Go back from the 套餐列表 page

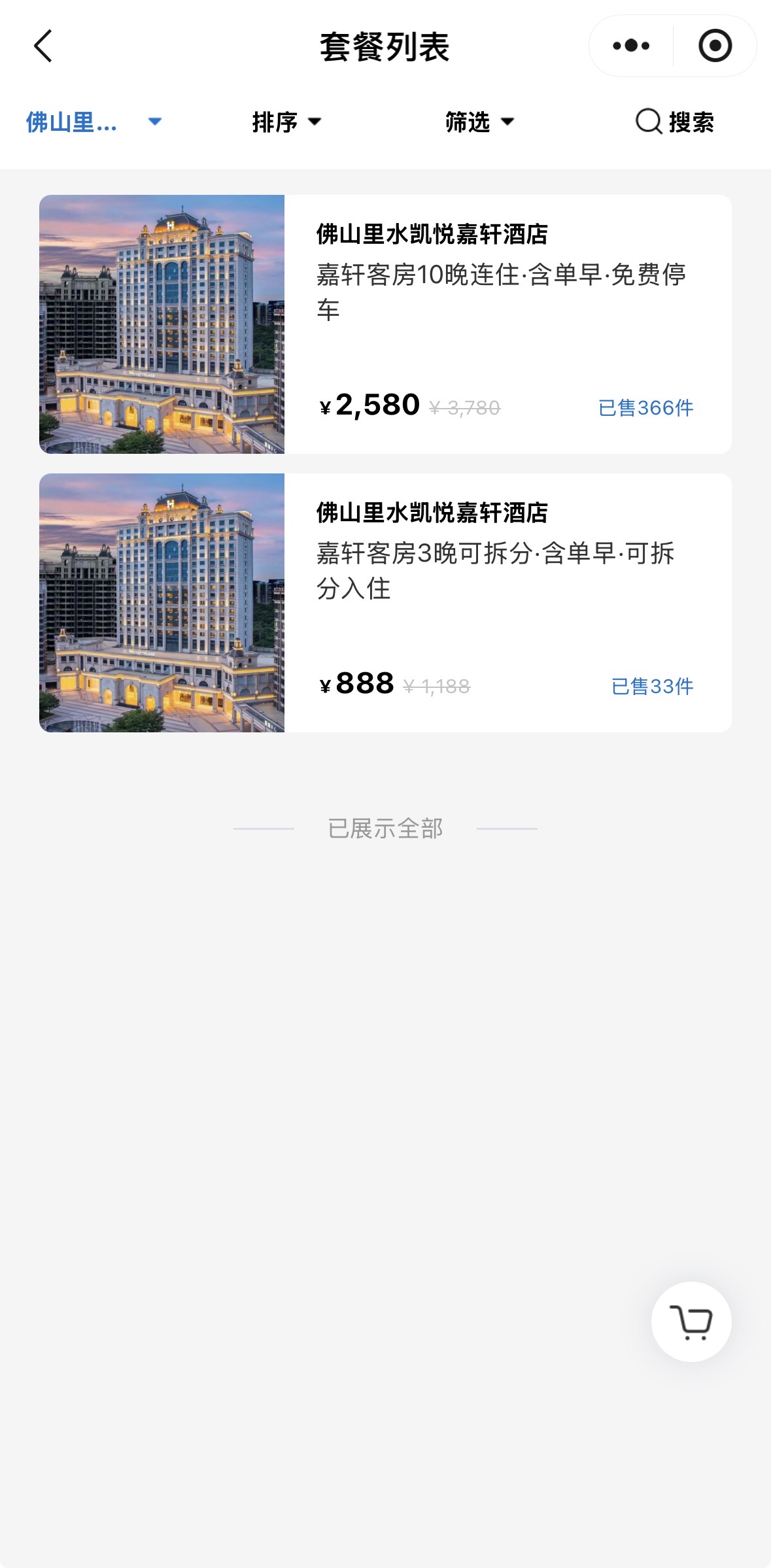pos(43,46)
